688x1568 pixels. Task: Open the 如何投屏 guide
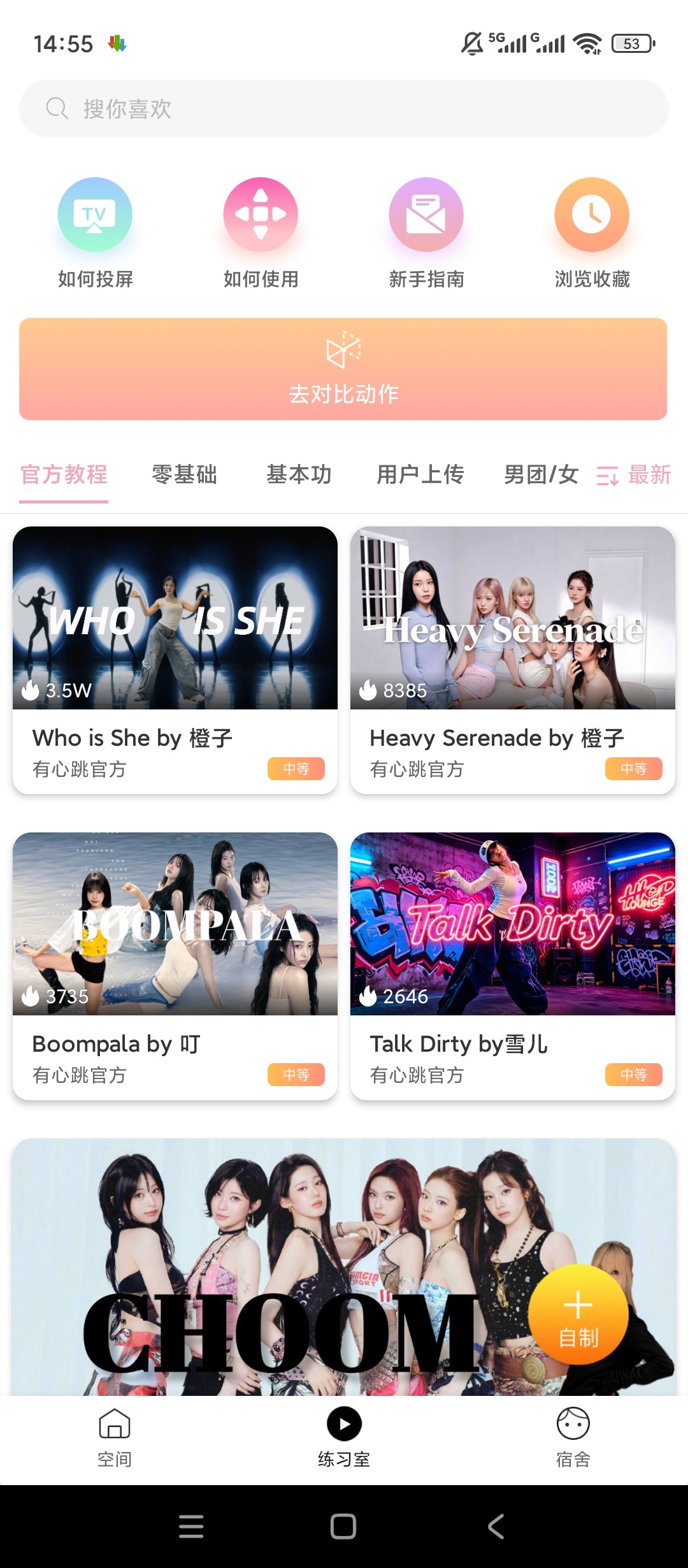pyautogui.click(x=95, y=233)
